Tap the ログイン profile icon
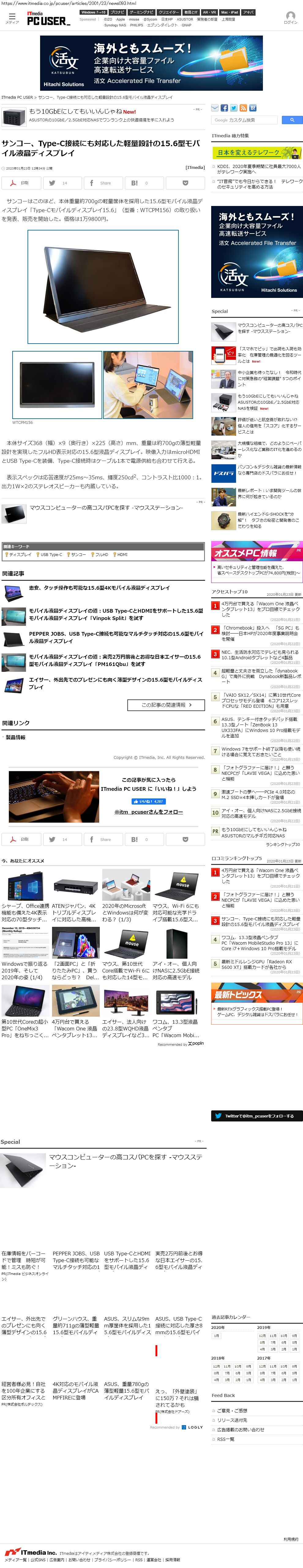 pyautogui.click(x=290, y=18)
